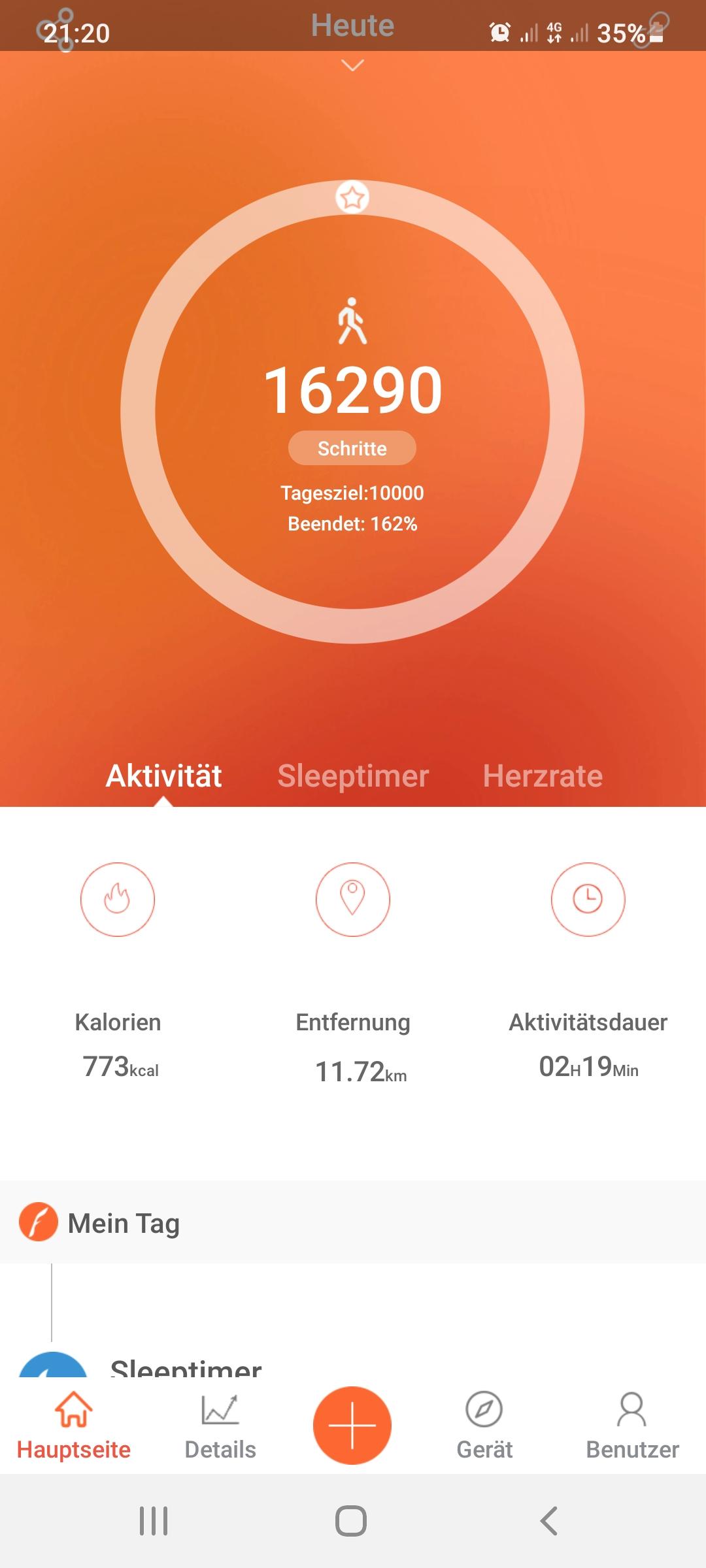Open recent apps from the navigation bar

[x=154, y=1521]
